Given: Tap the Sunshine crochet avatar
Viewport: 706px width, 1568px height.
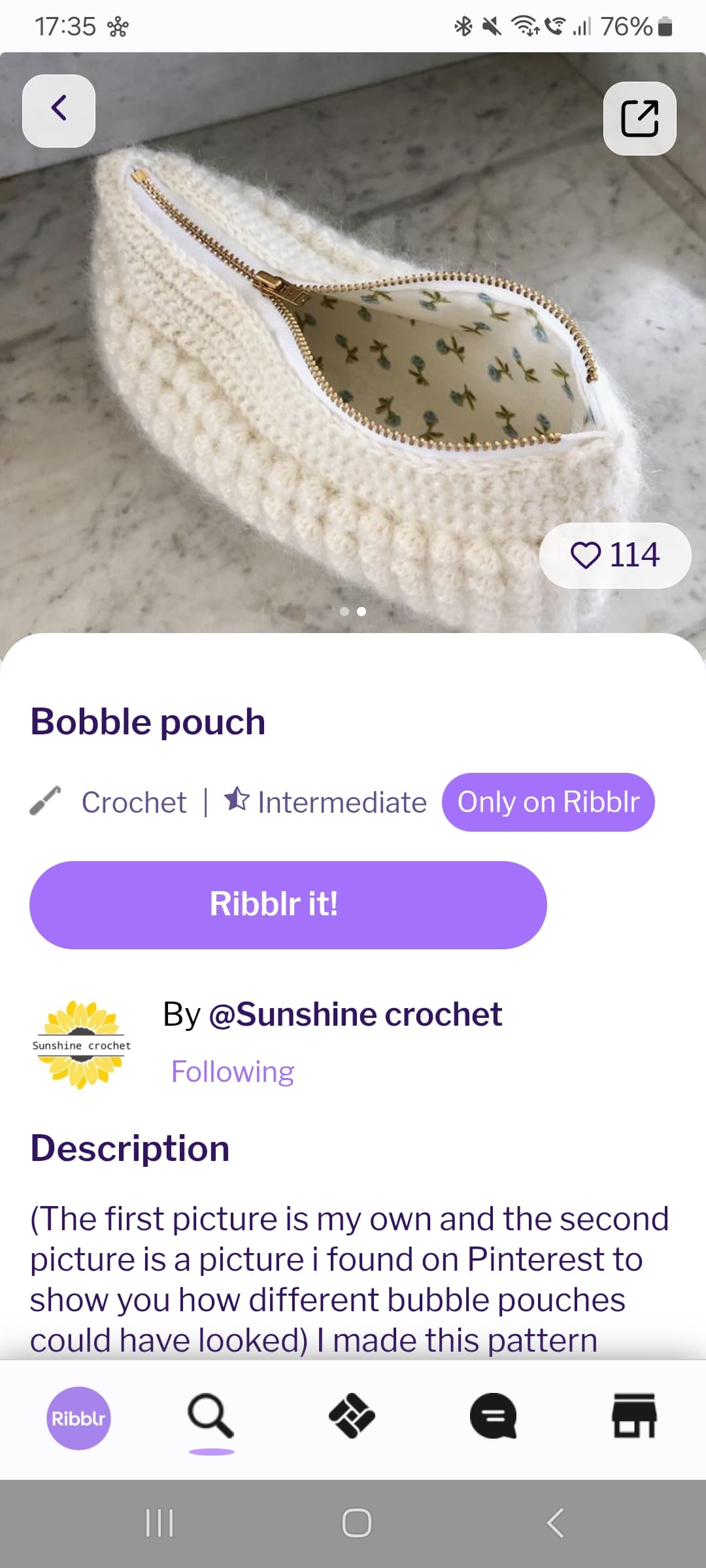Looking at the screenshot, I should click(x=82, y=1045).
